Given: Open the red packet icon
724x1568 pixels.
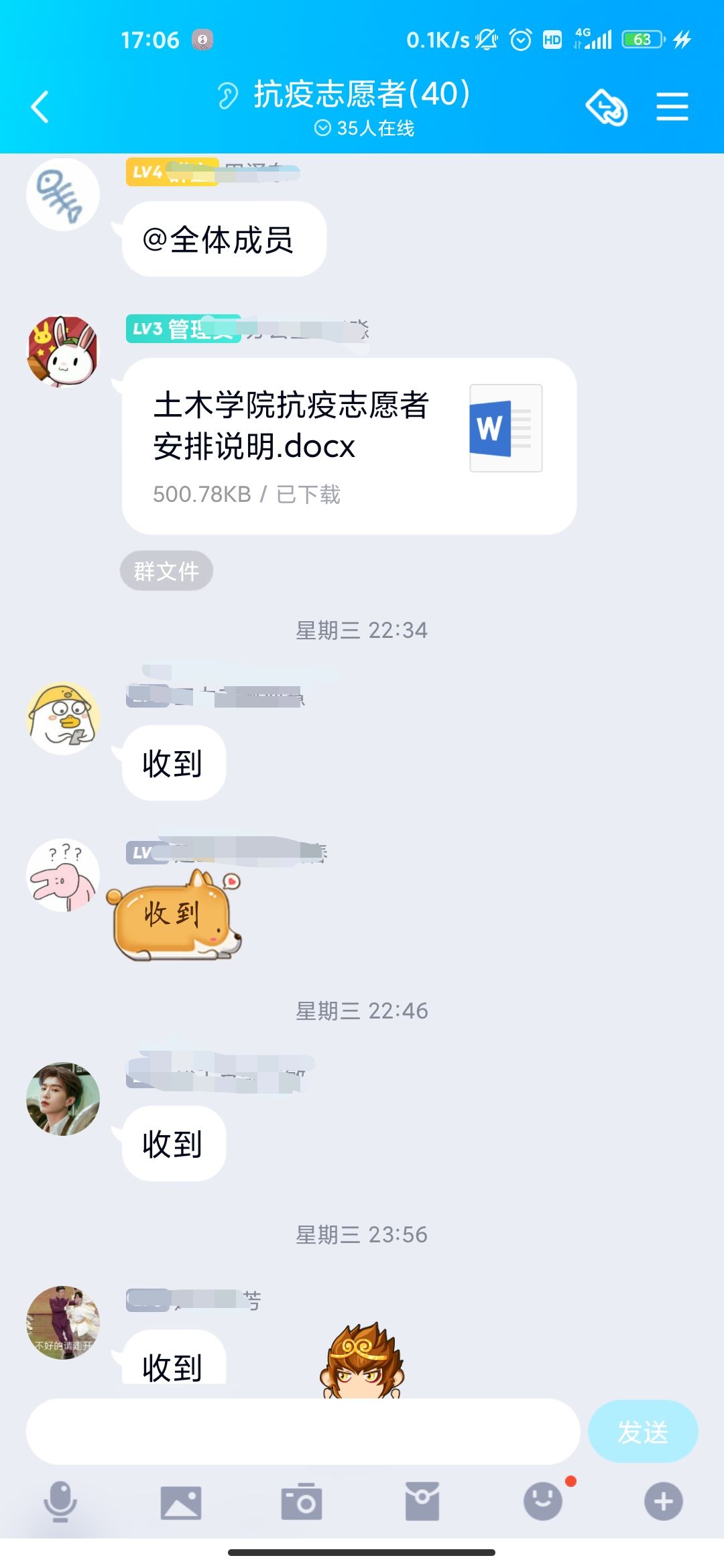Looking at the screenshot, I should [x=422, y=1502].
